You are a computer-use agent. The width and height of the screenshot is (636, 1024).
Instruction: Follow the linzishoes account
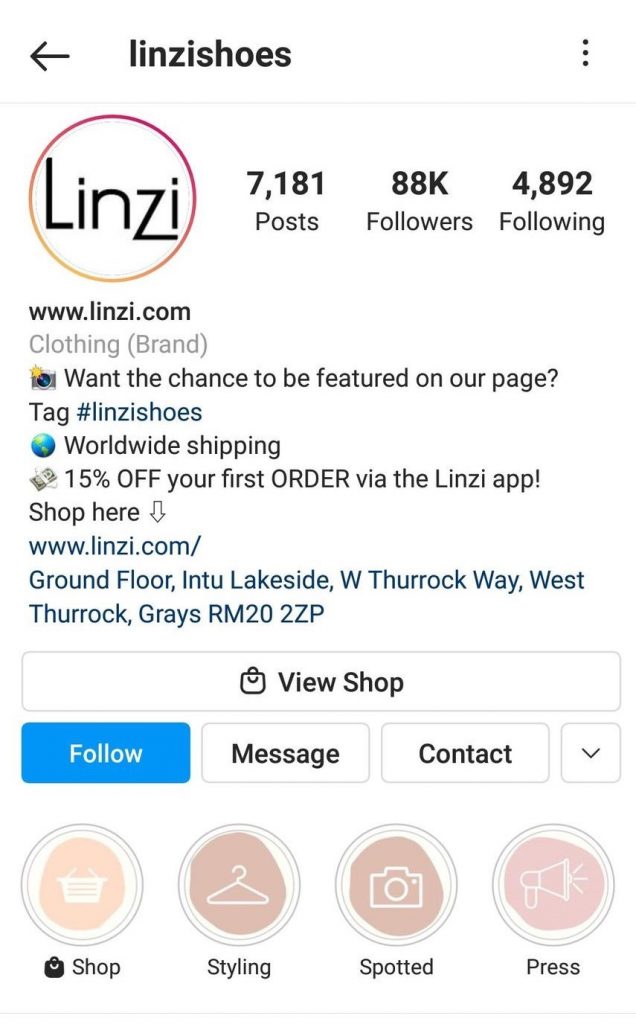coord(105,753)
